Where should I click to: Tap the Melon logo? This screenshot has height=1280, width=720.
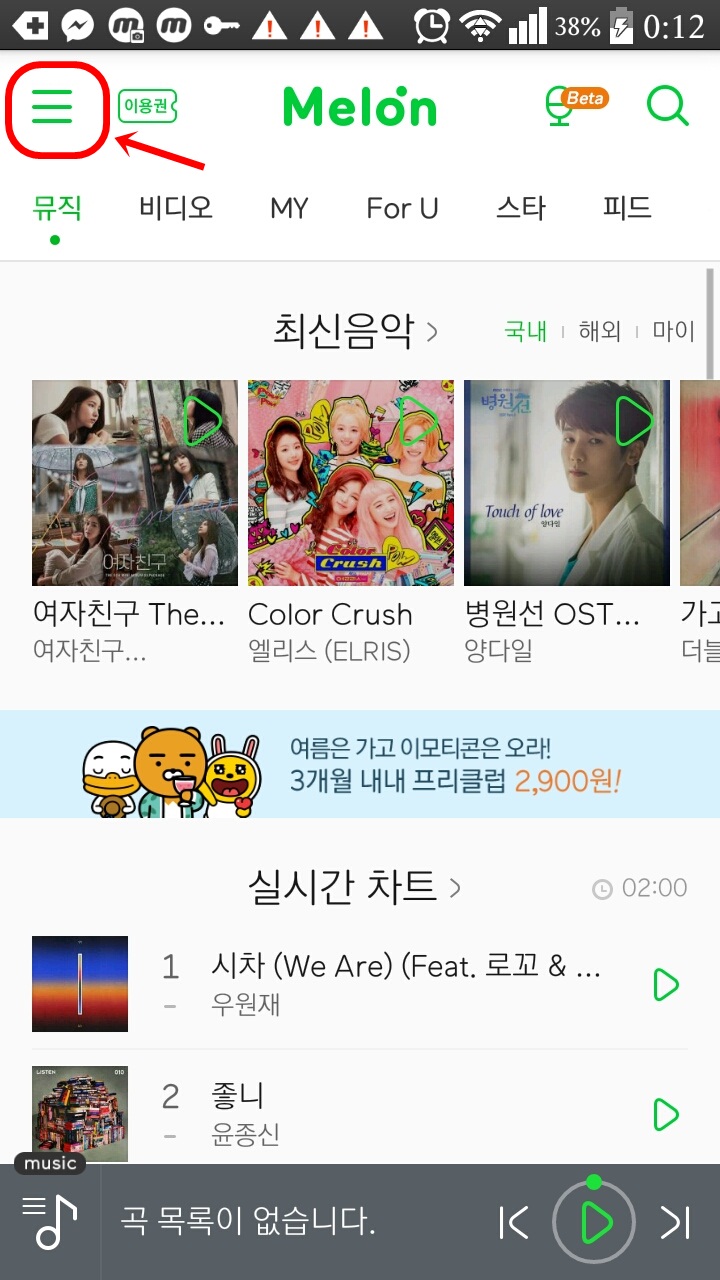[x=359, y=105]
